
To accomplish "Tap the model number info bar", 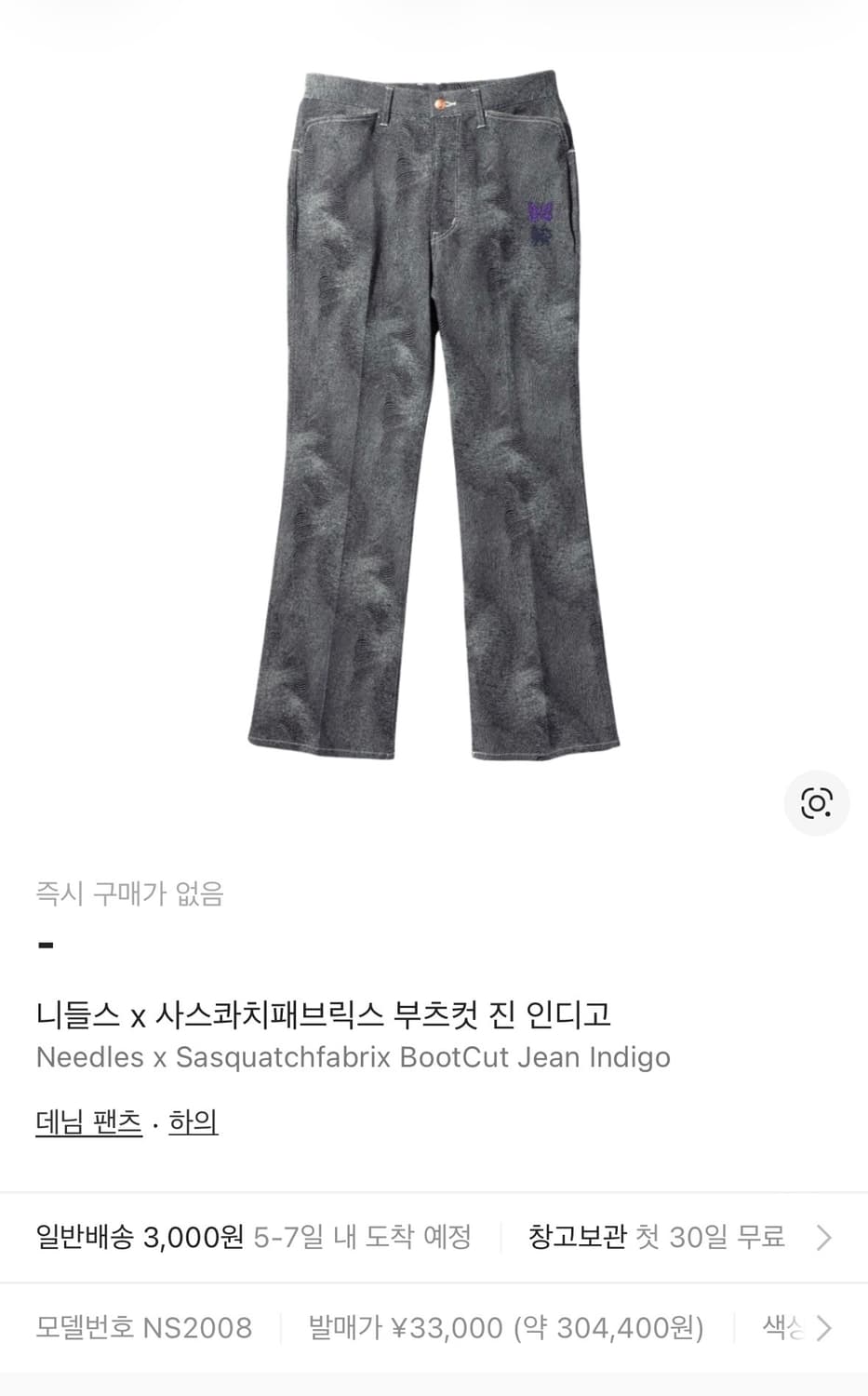I will 434,1326.
